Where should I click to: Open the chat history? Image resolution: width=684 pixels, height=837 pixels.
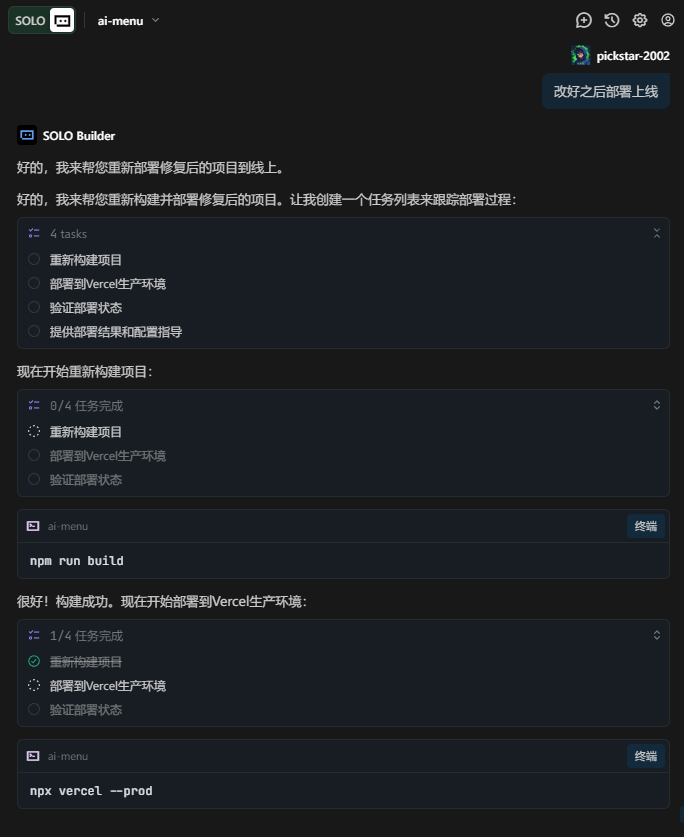pyautogui.click(x=612, y=20)
